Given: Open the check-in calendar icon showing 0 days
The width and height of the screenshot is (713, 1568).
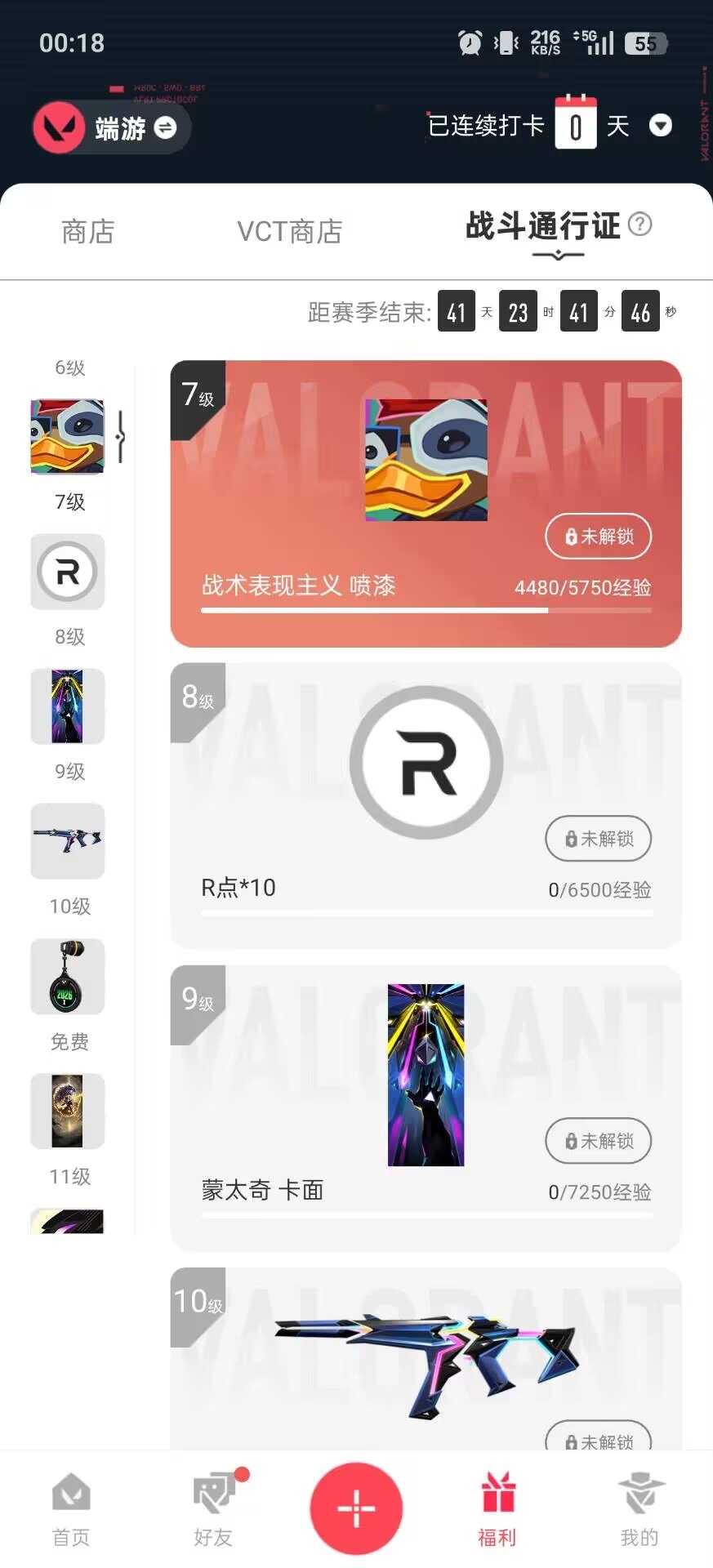Looking at the screenshot, I should tap(576, 124).
